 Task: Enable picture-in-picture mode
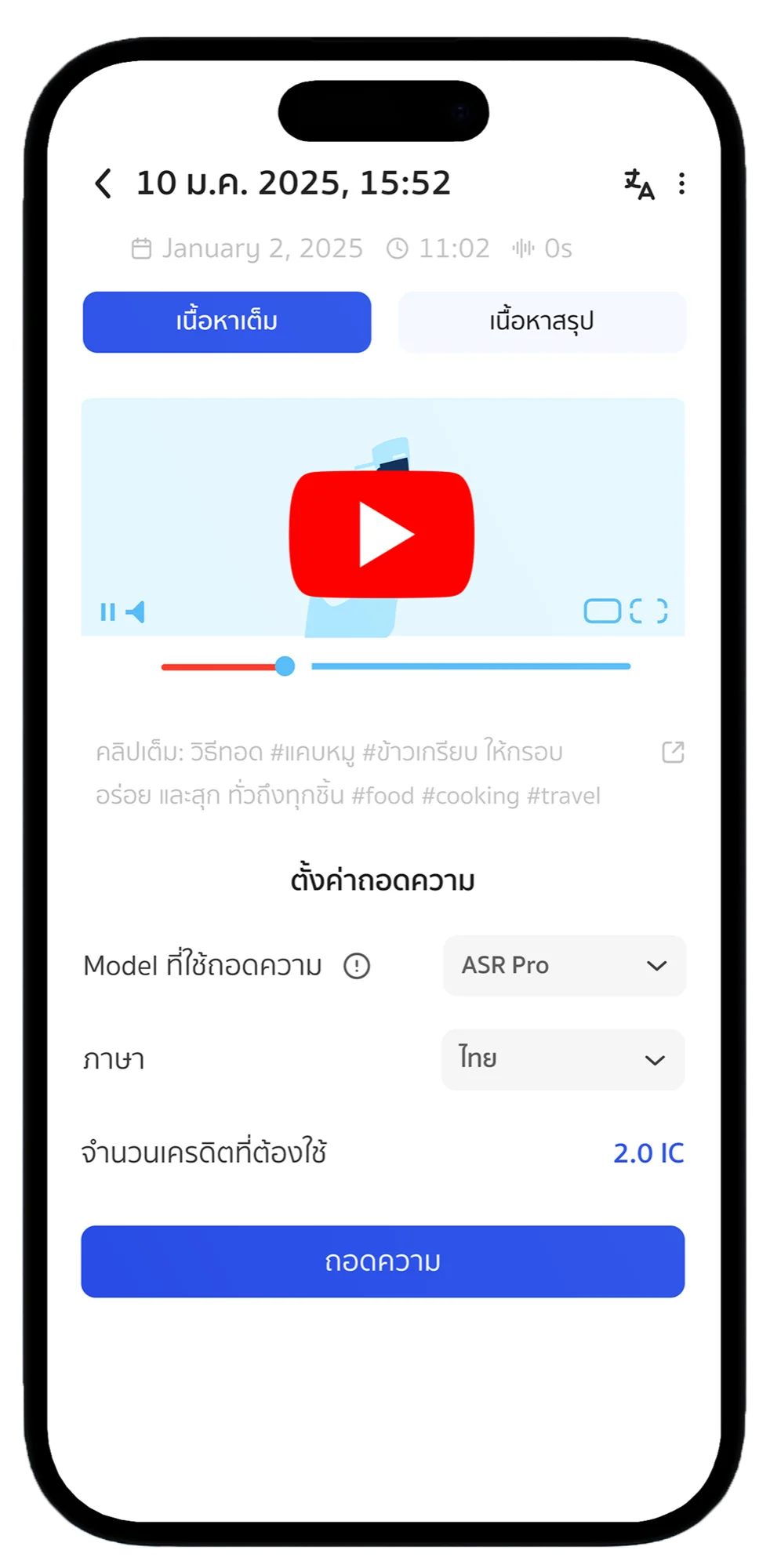click(x=604, y=609)
